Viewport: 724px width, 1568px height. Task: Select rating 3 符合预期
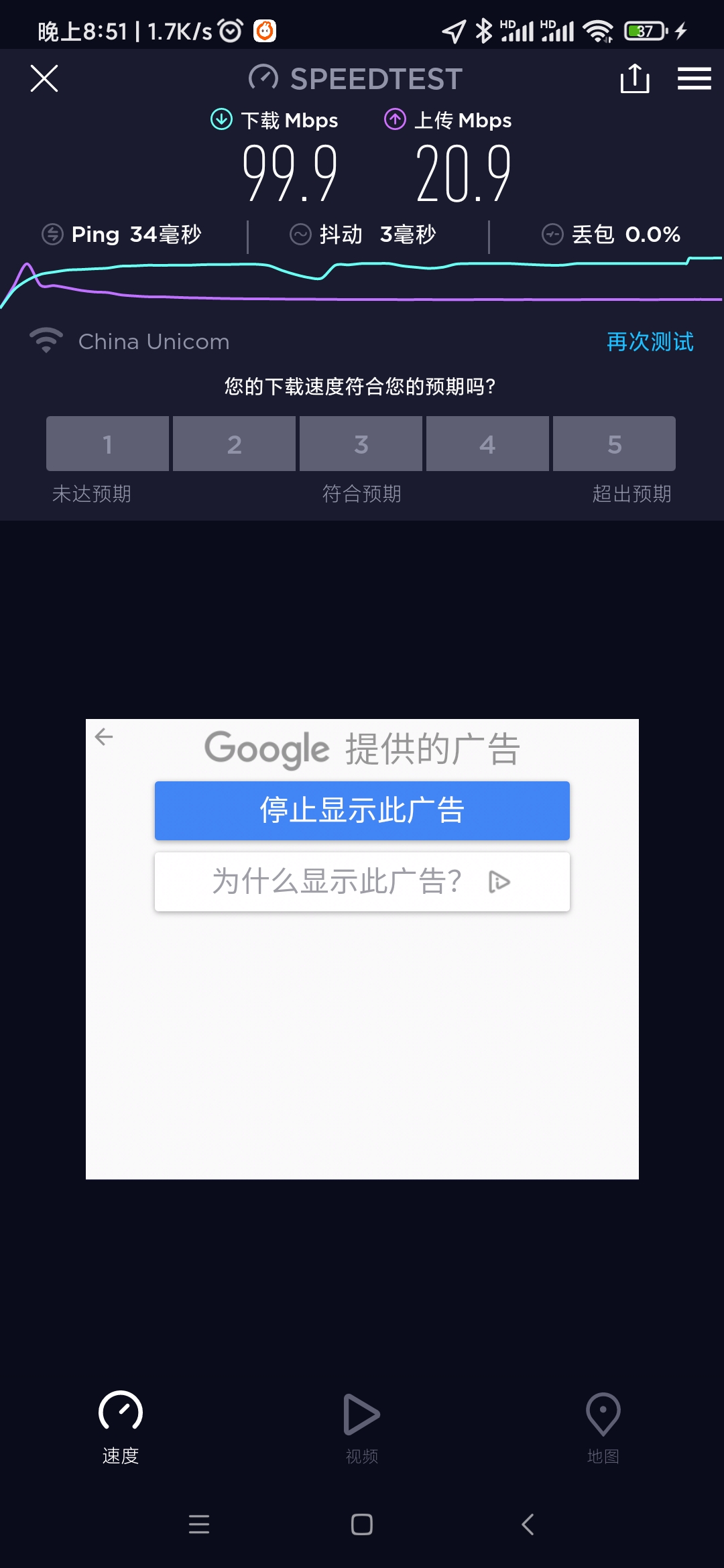click(x=361, y=444)
